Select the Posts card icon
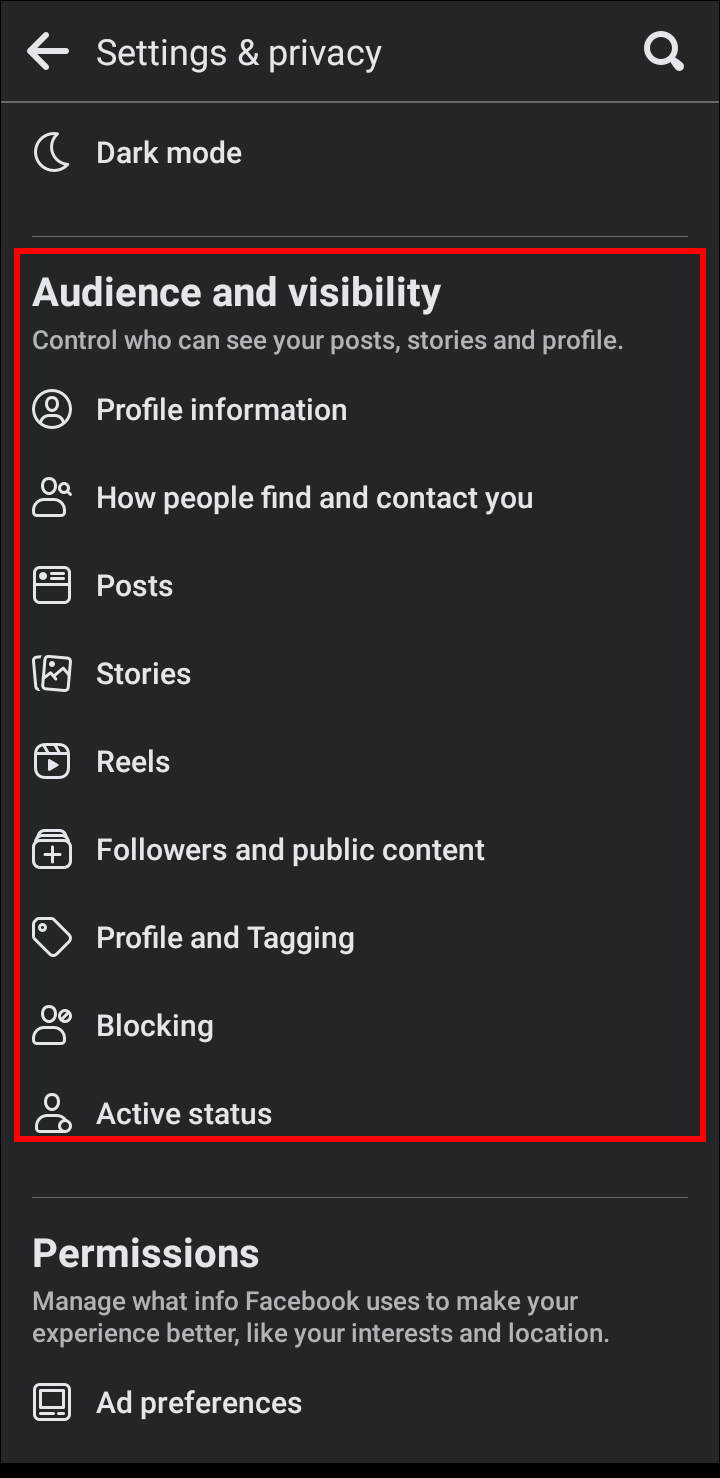Viewport: 720px width, 1478px height. (x=51, y=585)
